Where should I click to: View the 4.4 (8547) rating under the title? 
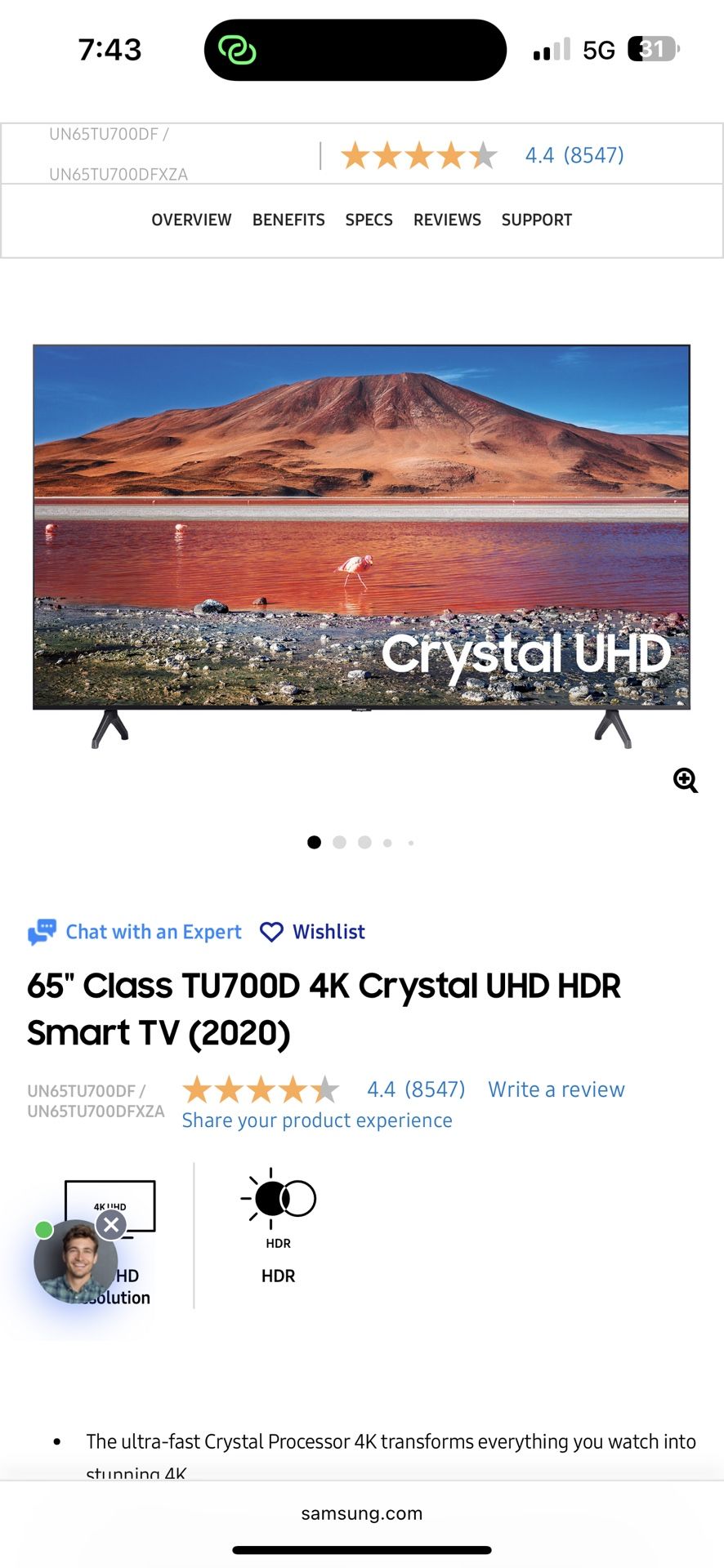coord(415,1089)
